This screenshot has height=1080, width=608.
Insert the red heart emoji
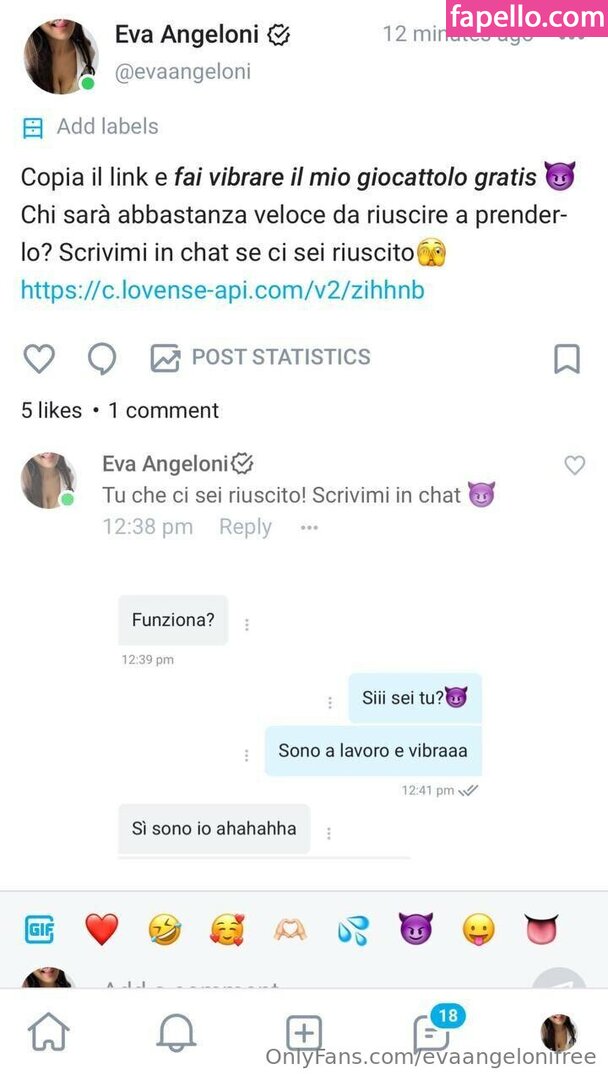click(101, 930)
